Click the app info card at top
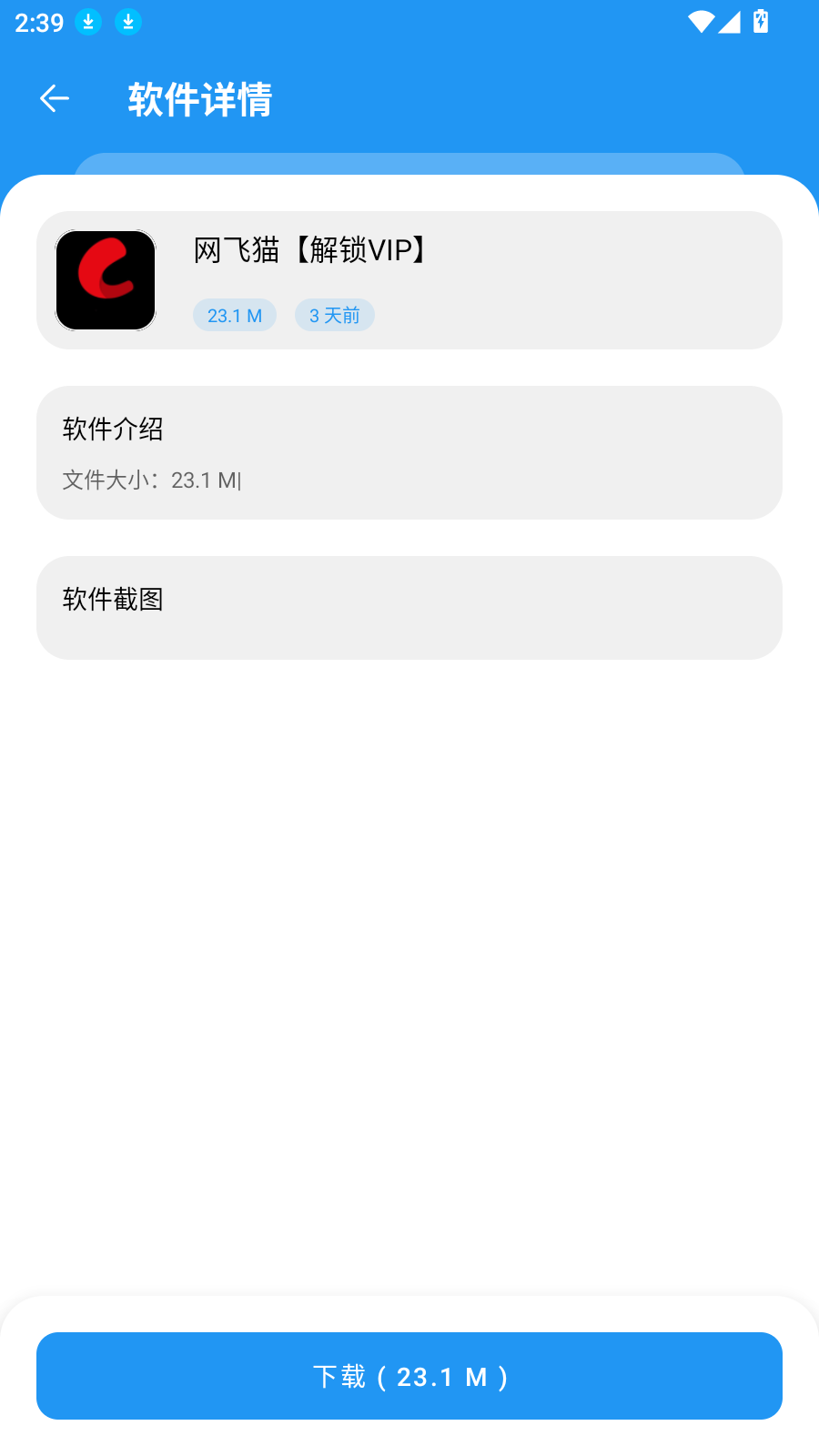 click(409, 279)
